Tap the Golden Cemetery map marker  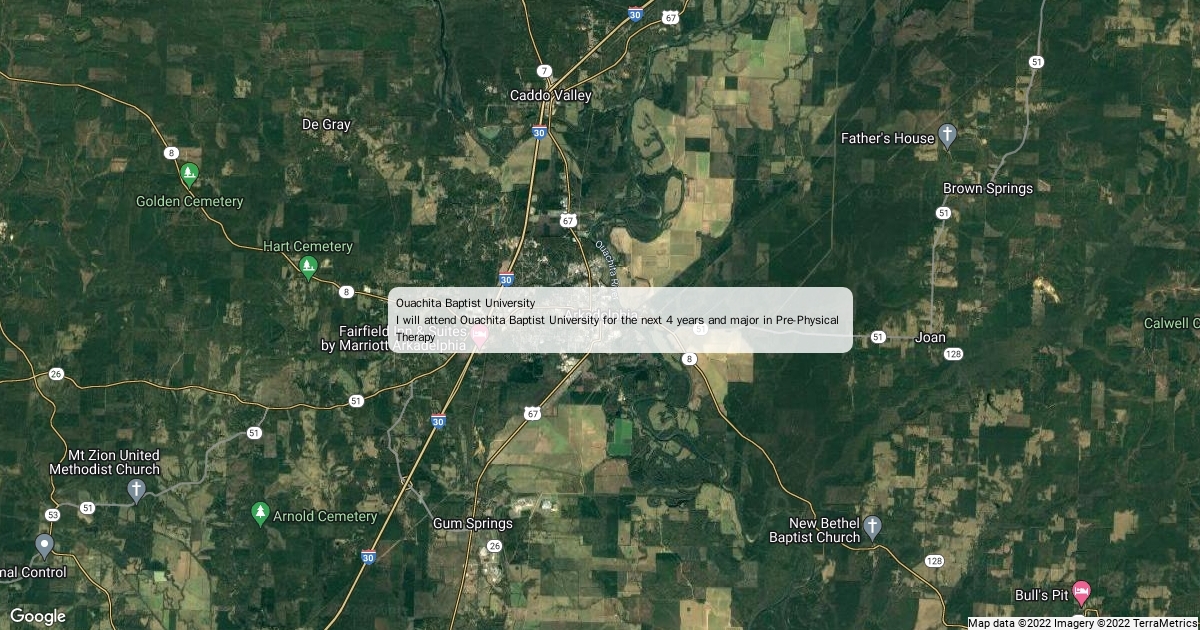coord(189,175)
